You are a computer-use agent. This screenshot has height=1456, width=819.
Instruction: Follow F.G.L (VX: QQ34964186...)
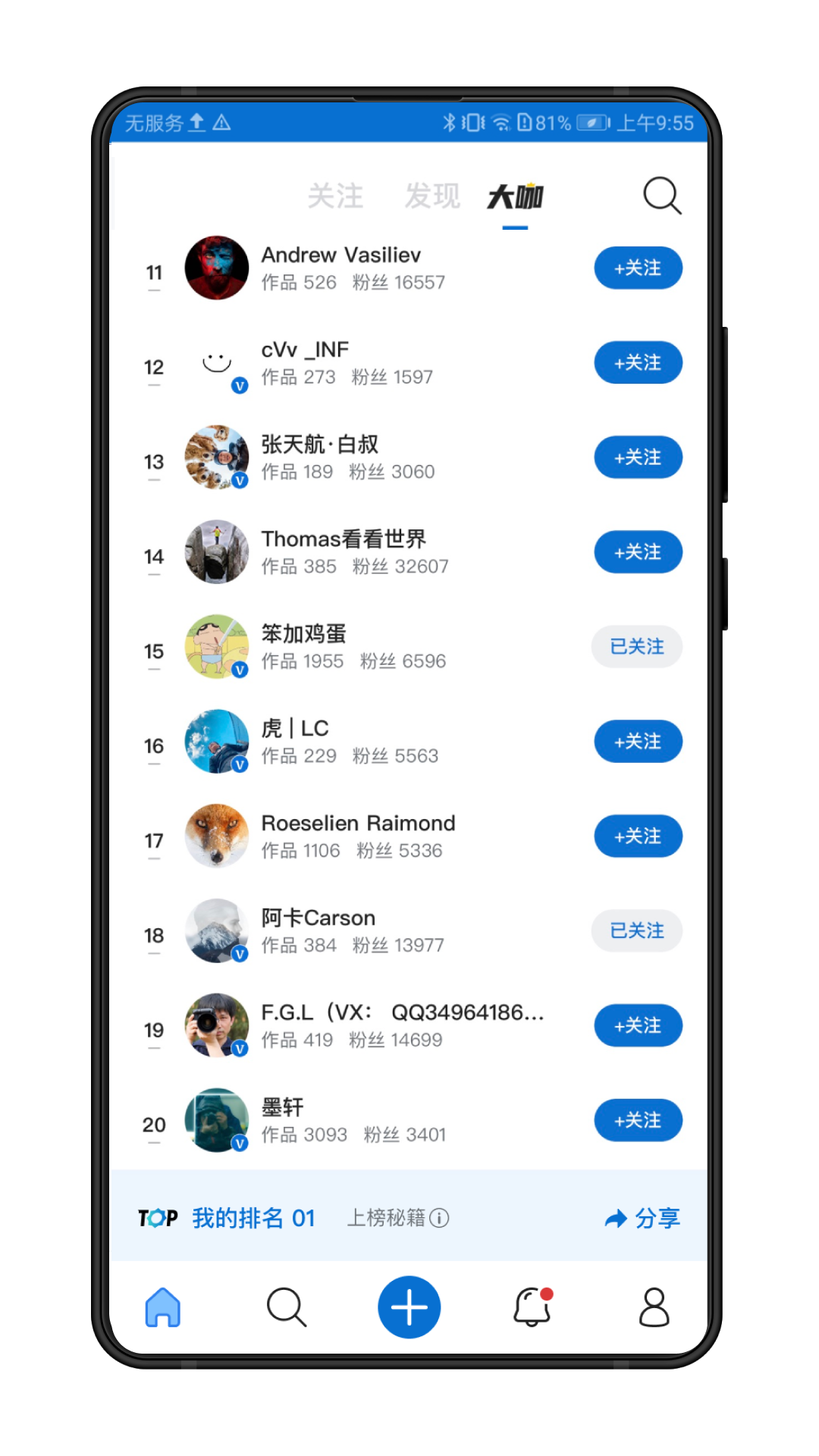[x=638, y=1026]
